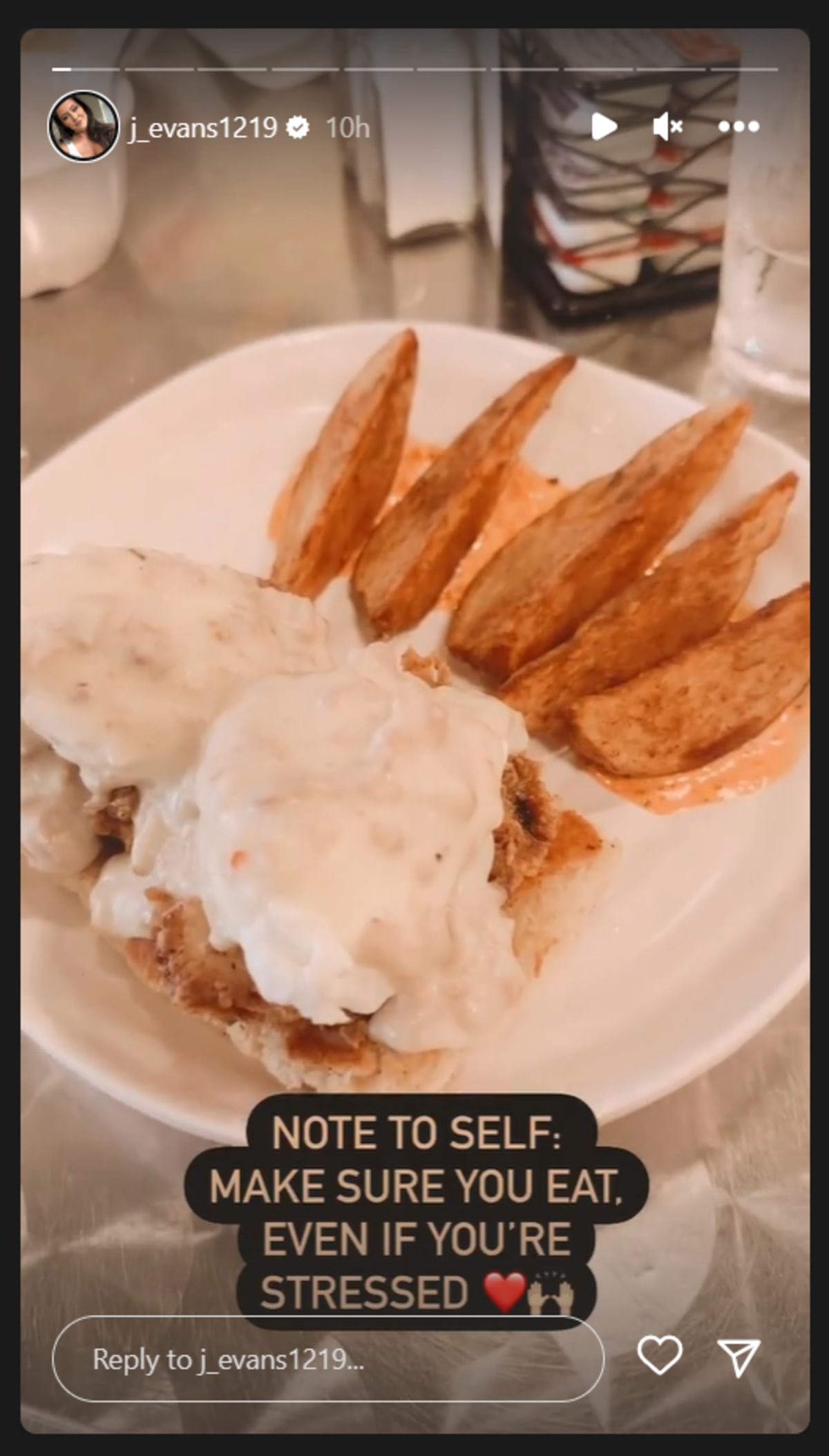The width and height of the screenshot is (829, 1456).
Task: Expand more actions via the ellipsis
Action: click(741, 126)
